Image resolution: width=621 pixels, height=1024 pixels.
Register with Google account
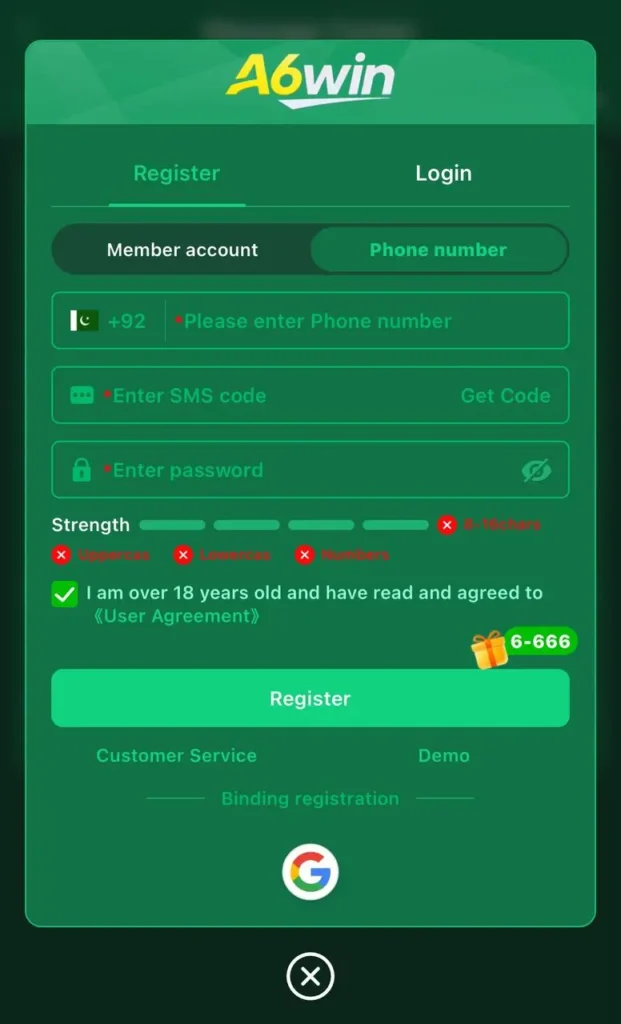tap(310, 872)
